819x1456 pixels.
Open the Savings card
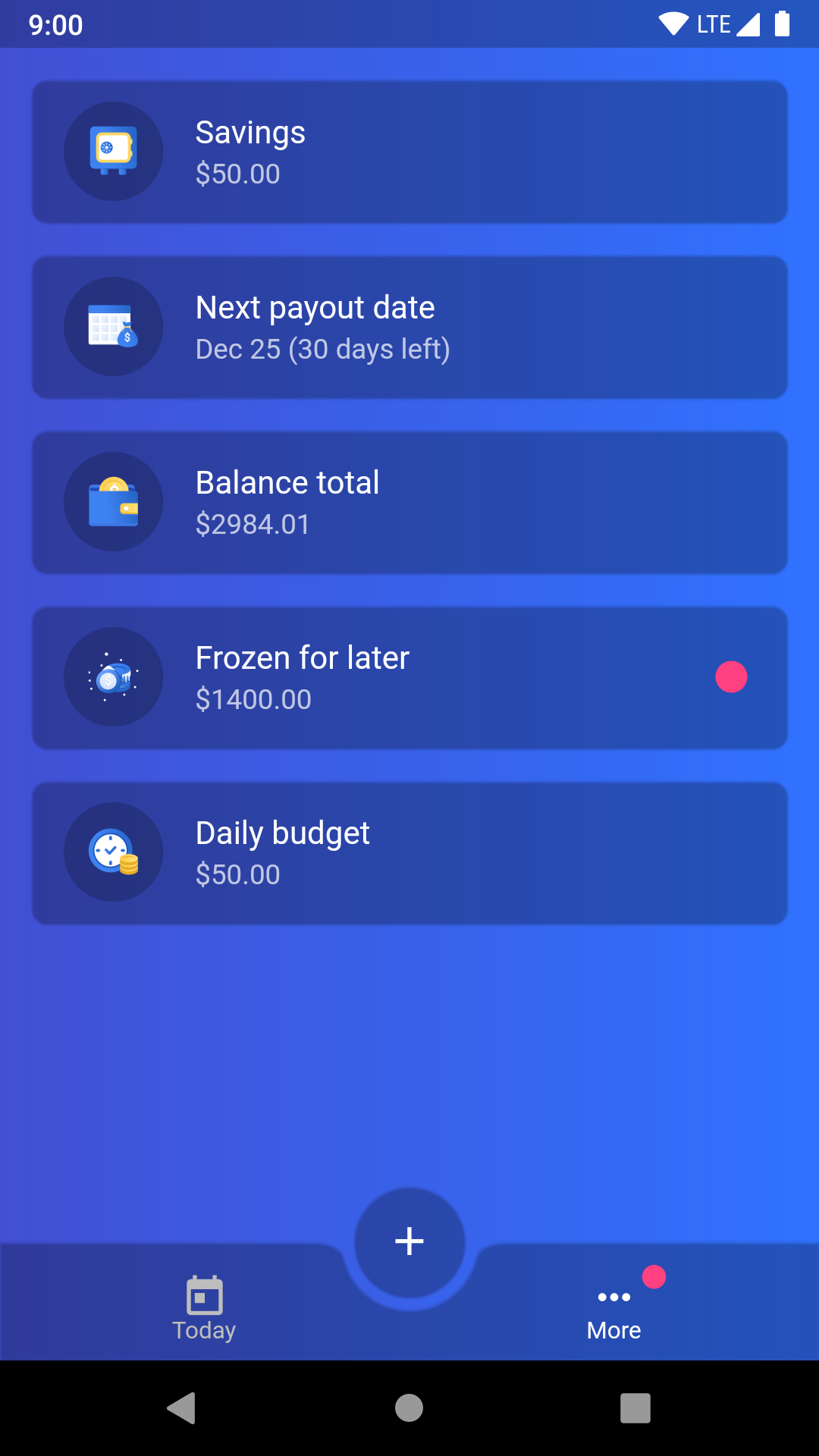(x=409, y=152)
